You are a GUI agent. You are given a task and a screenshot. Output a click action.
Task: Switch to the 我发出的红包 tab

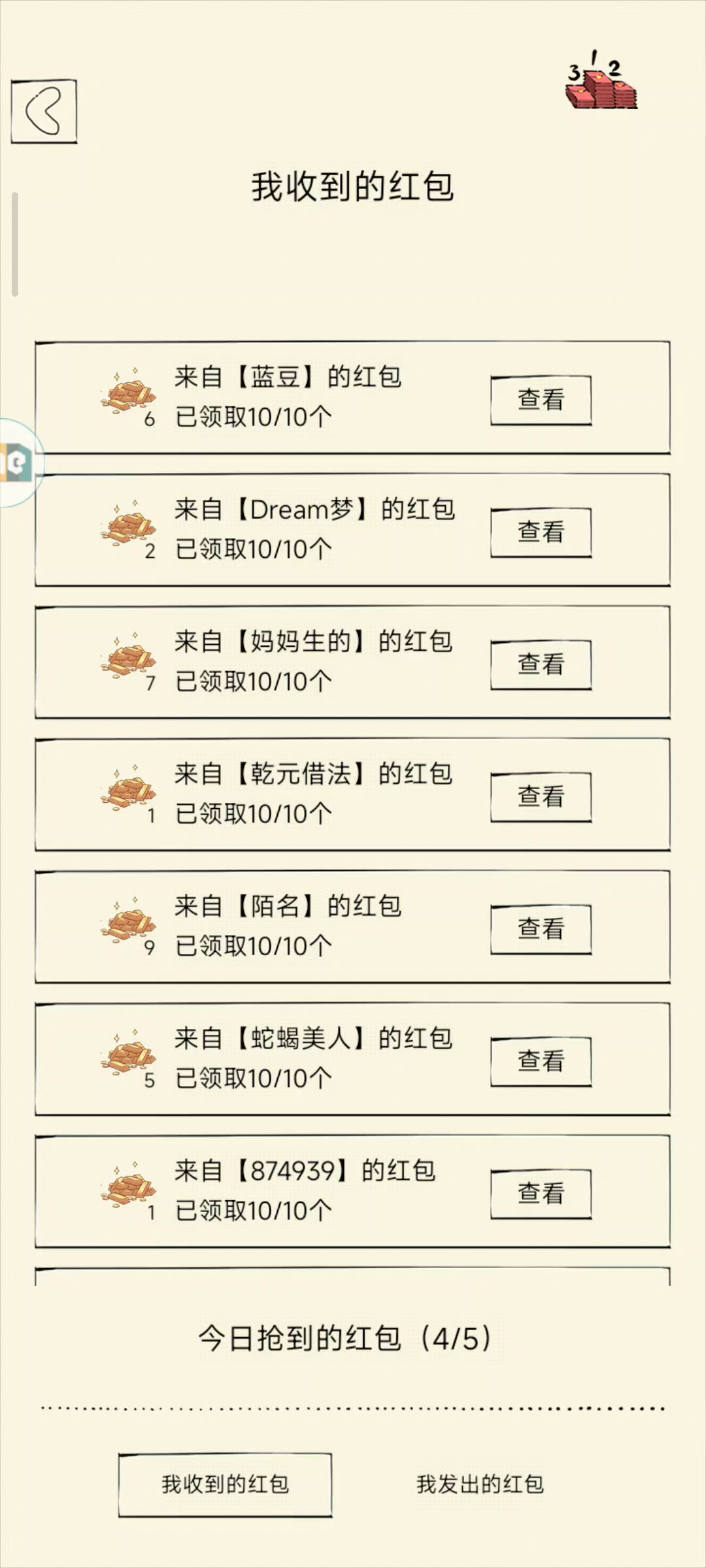tap(480, 1484)
